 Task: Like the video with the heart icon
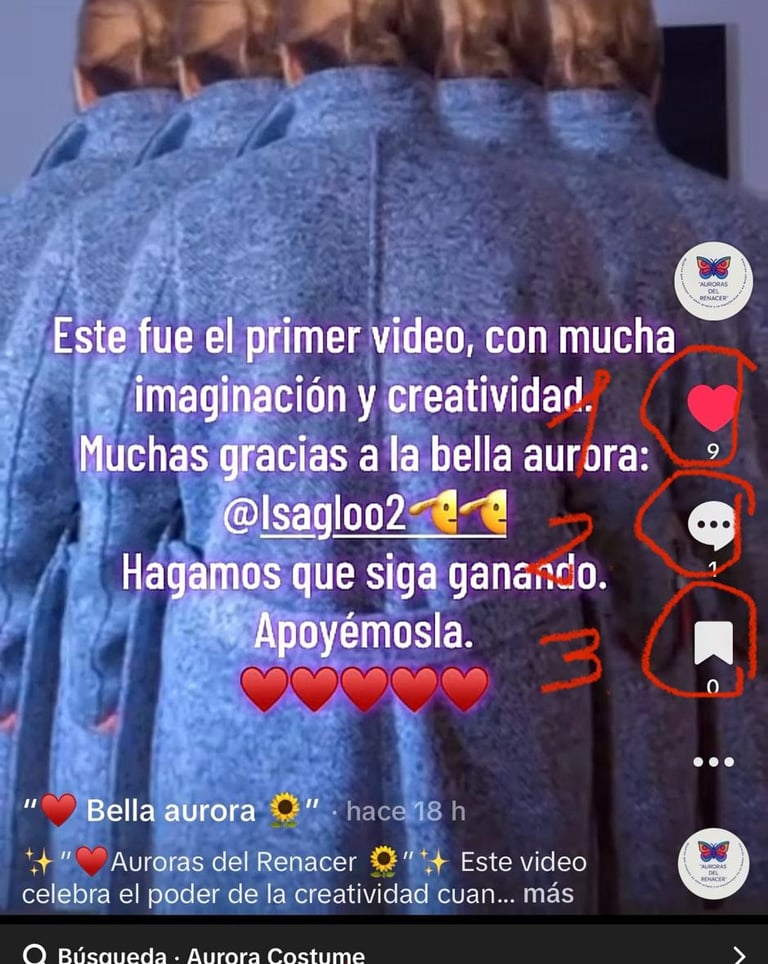tap(712, 408)
